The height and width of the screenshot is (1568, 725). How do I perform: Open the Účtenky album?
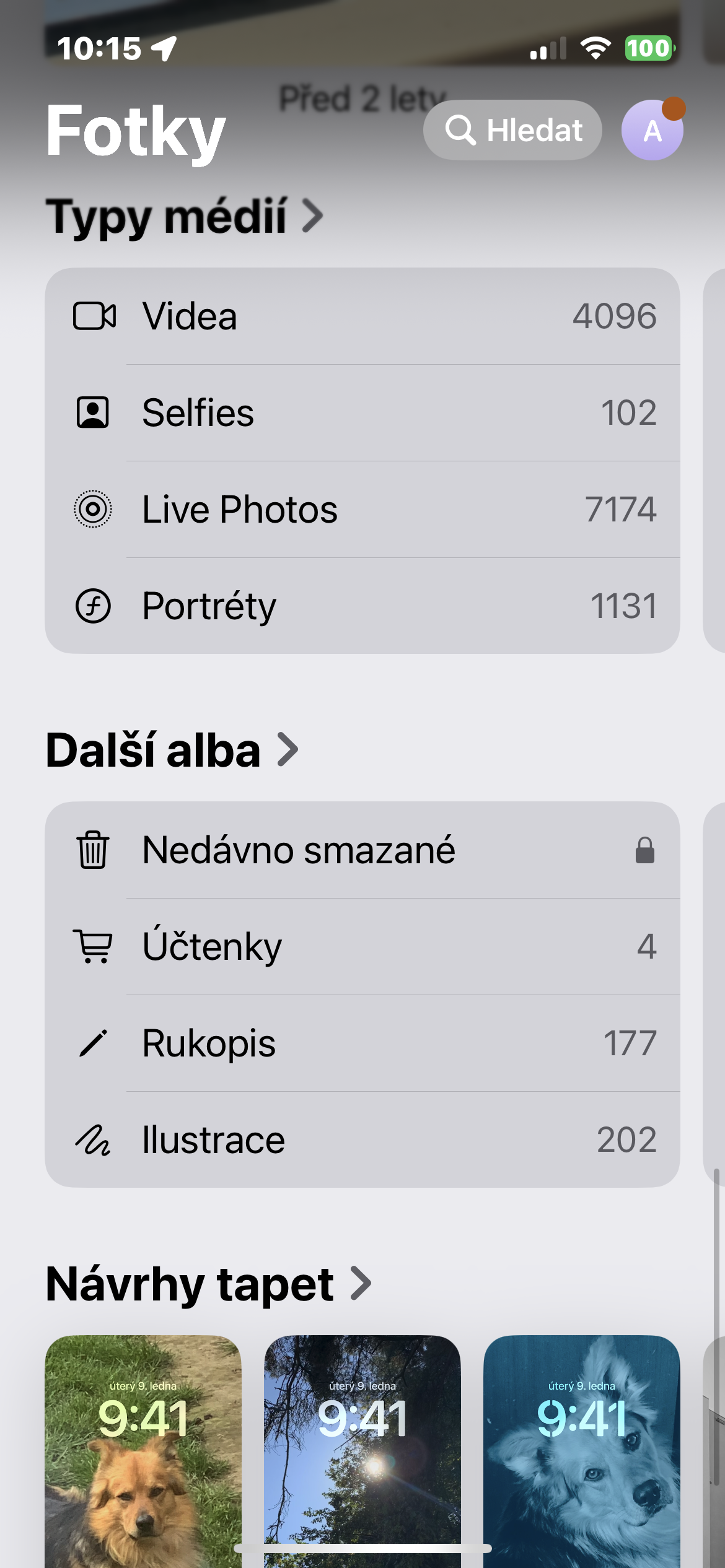pos(362,947)
